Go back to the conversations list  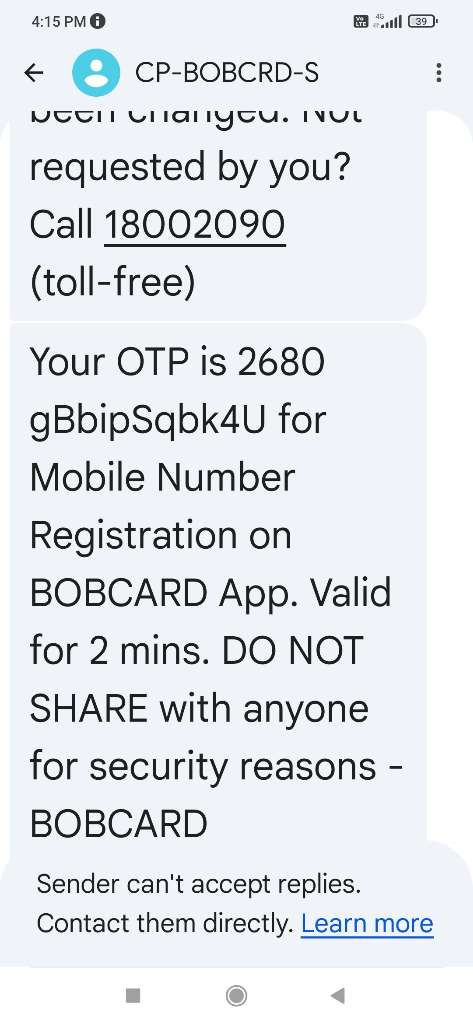click(33, 73)
